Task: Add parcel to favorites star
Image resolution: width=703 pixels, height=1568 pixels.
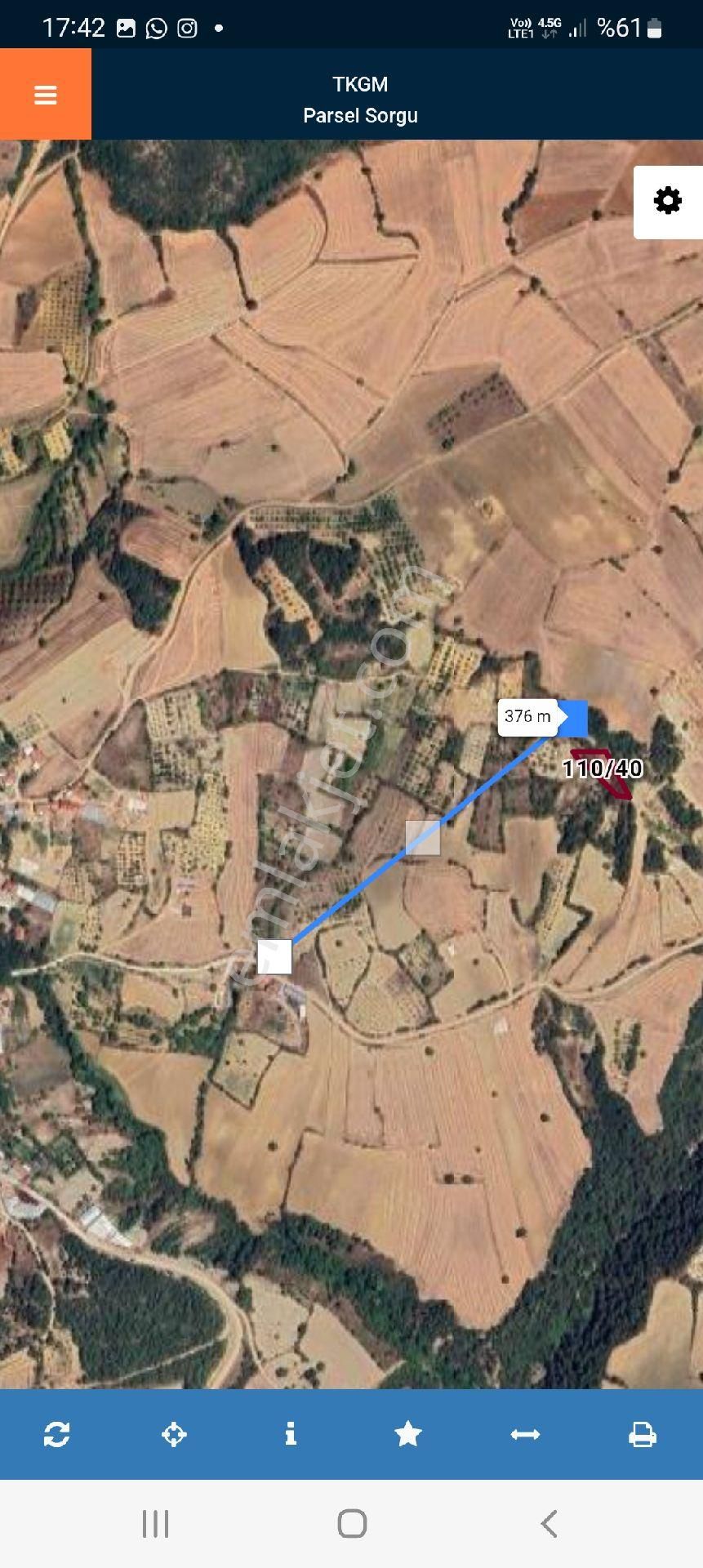Action: pos(407,1434)
